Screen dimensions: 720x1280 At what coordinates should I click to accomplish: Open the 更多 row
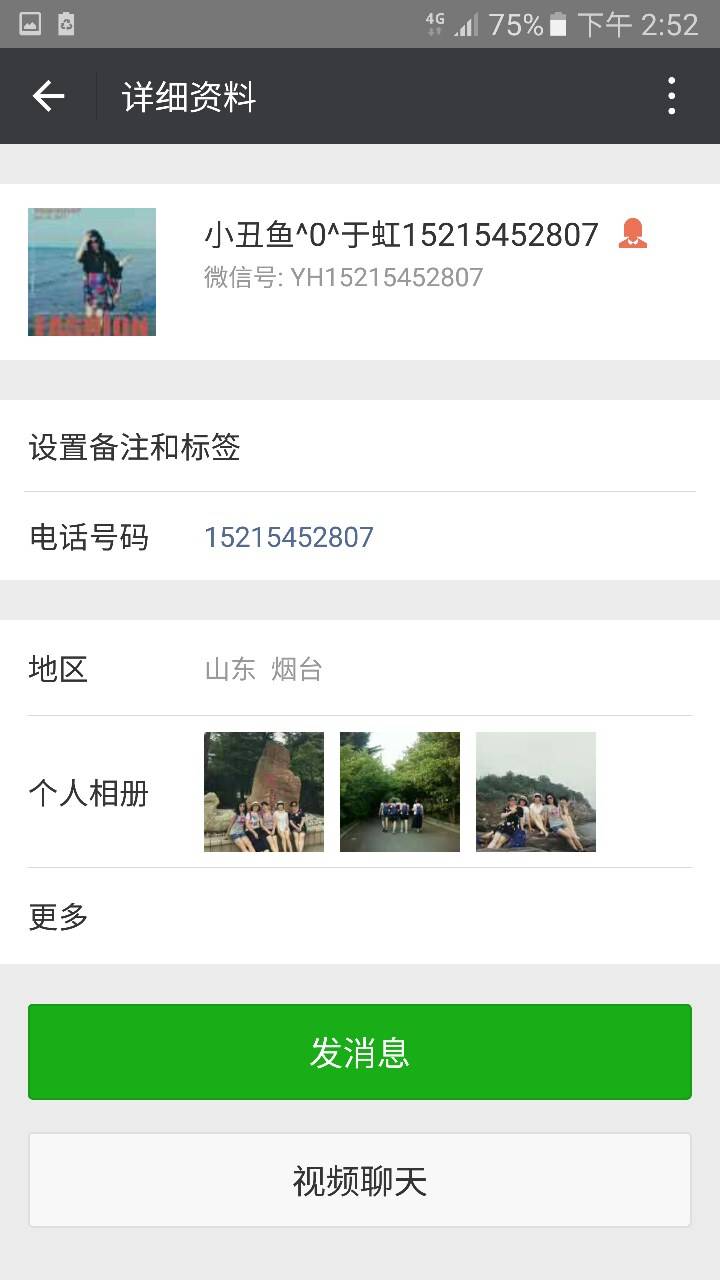click(360, 916)
